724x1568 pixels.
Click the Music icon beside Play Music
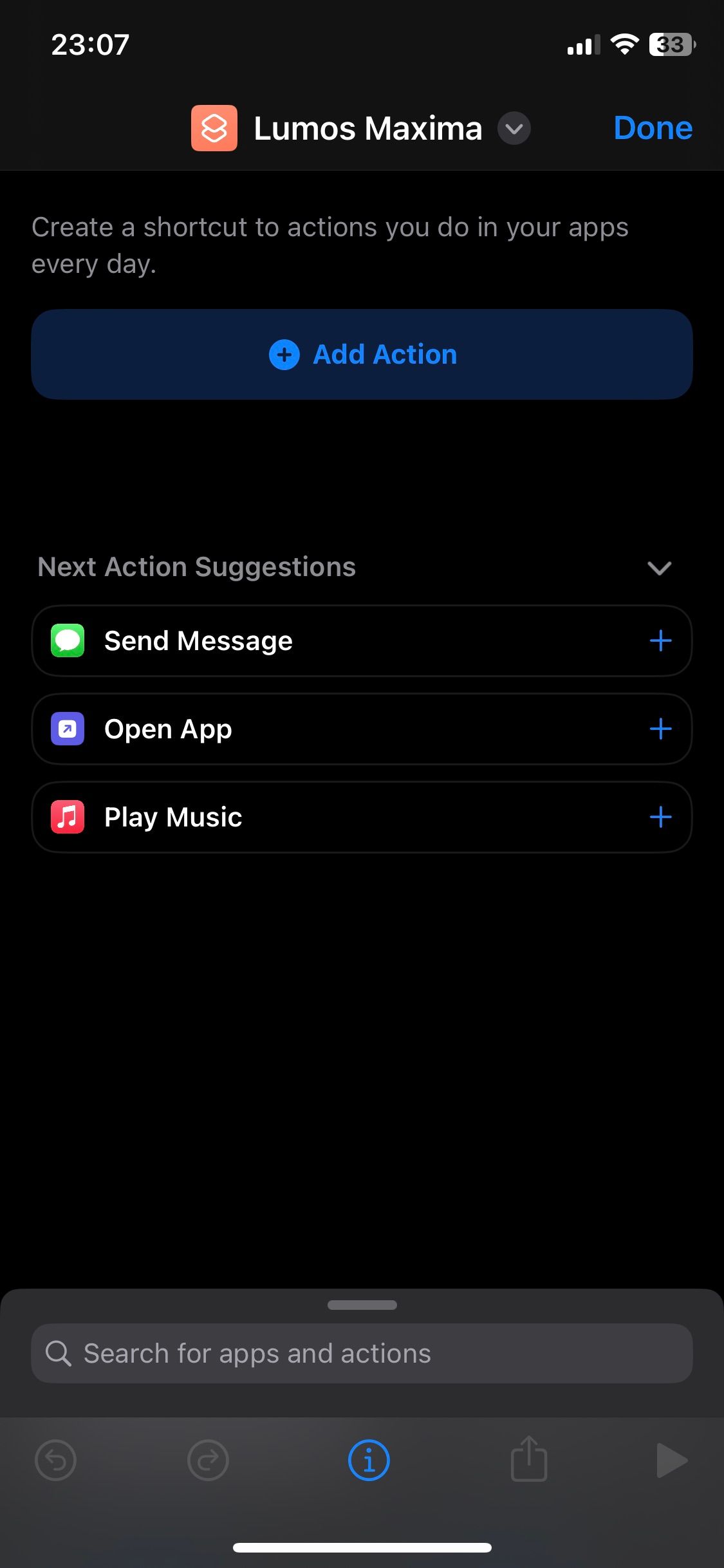[x=68, y=817]
